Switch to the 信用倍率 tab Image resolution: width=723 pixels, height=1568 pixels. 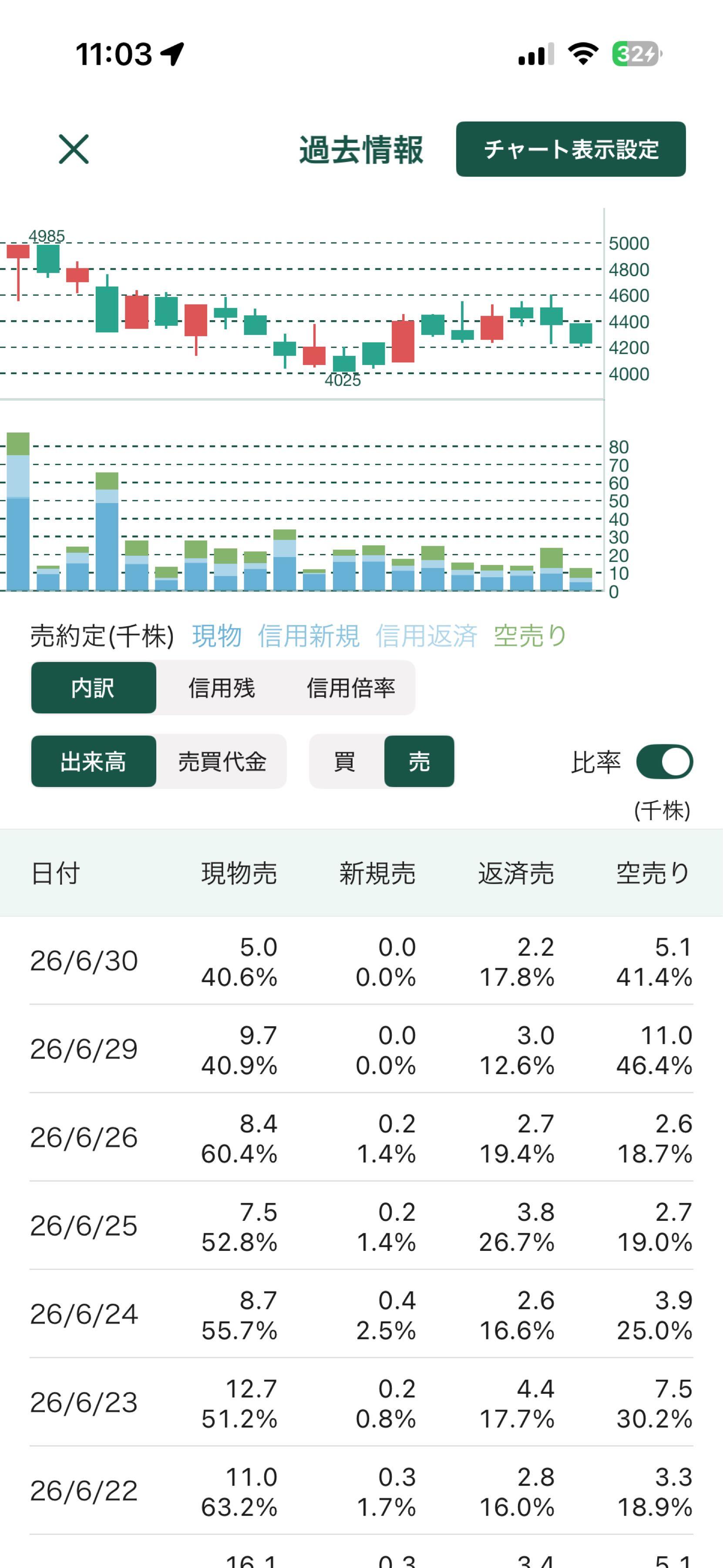[x=351, y=688]
